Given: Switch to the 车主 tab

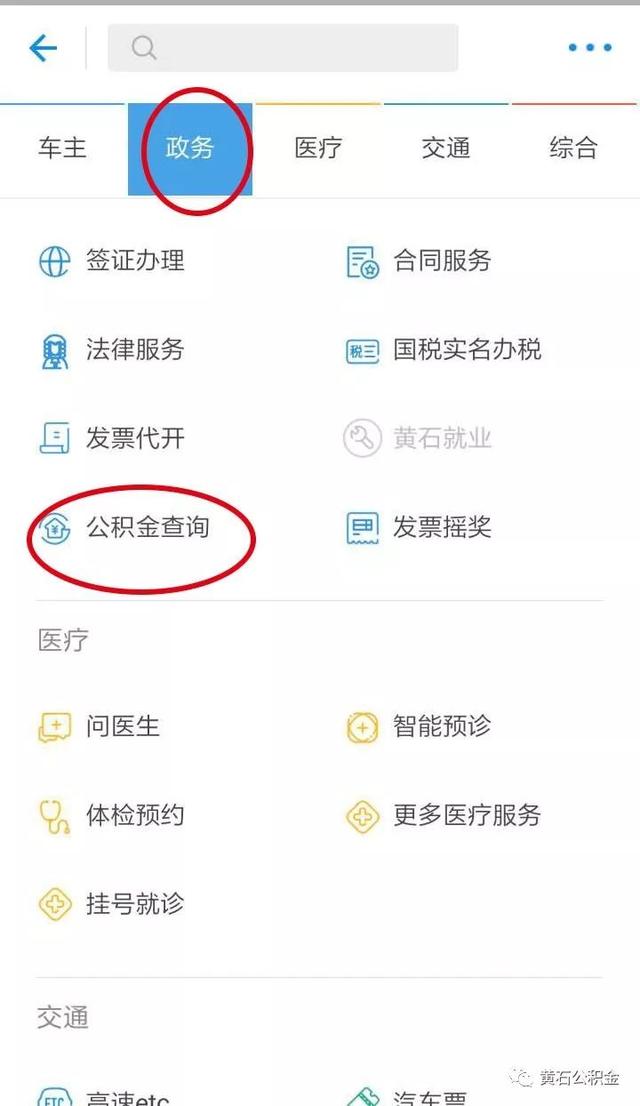Looking at the screenshot, I should [x=63, y=149].
